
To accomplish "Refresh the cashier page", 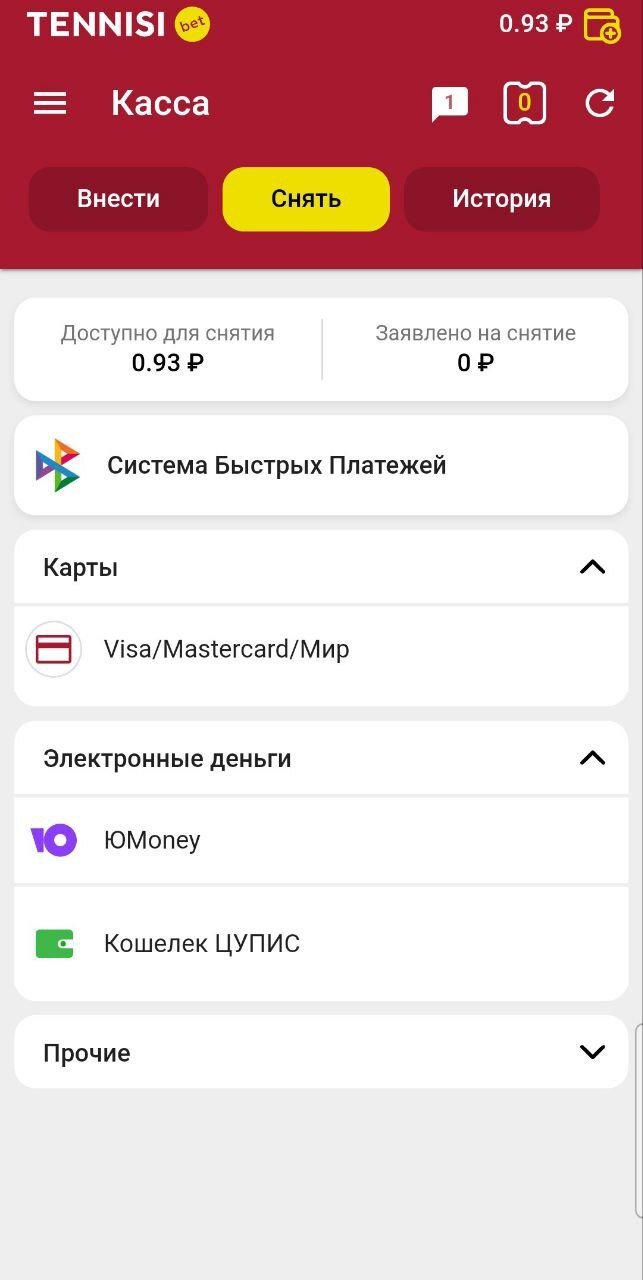I will pyautogui.click(x=600, y=103).
